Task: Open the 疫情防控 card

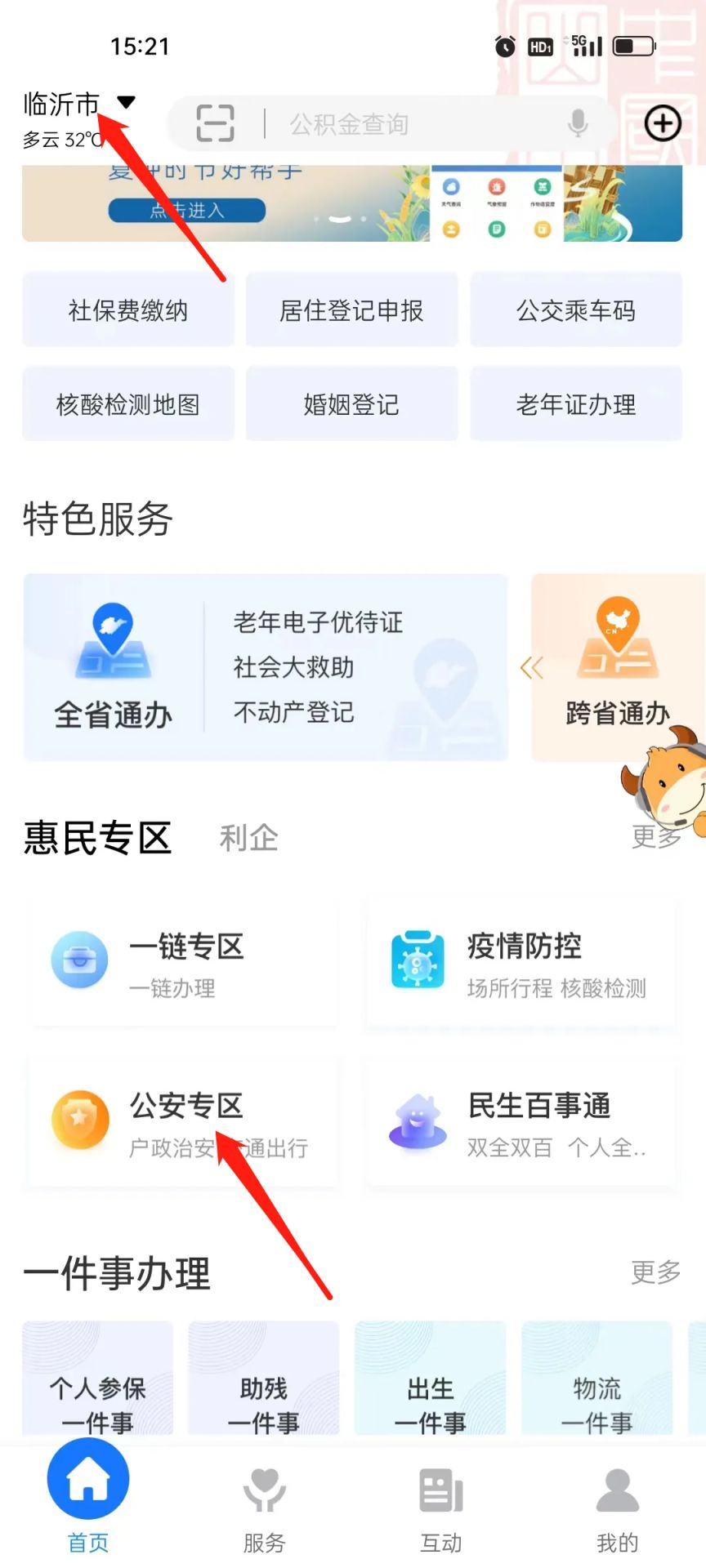Action: point(521,964)
